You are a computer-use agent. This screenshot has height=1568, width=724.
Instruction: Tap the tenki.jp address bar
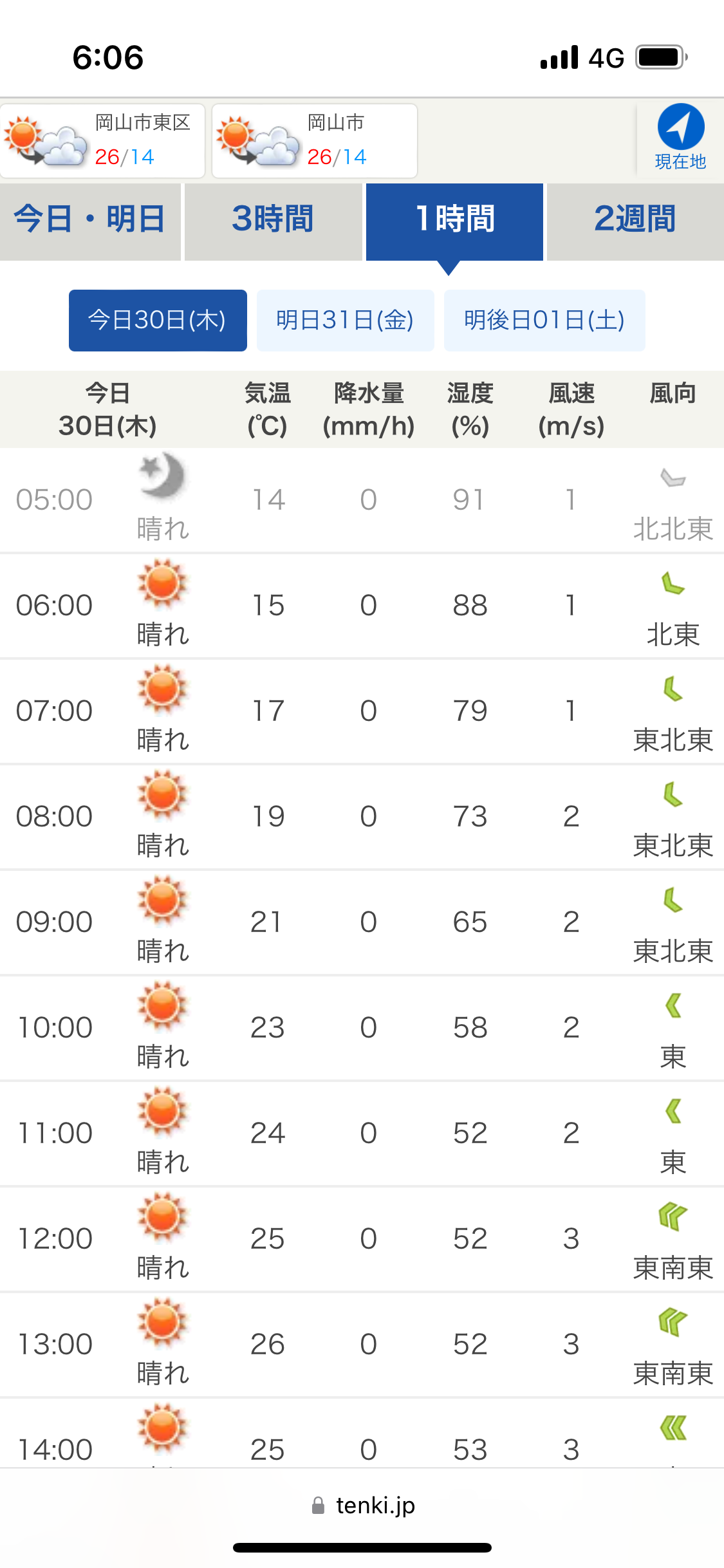point(362,1506)
